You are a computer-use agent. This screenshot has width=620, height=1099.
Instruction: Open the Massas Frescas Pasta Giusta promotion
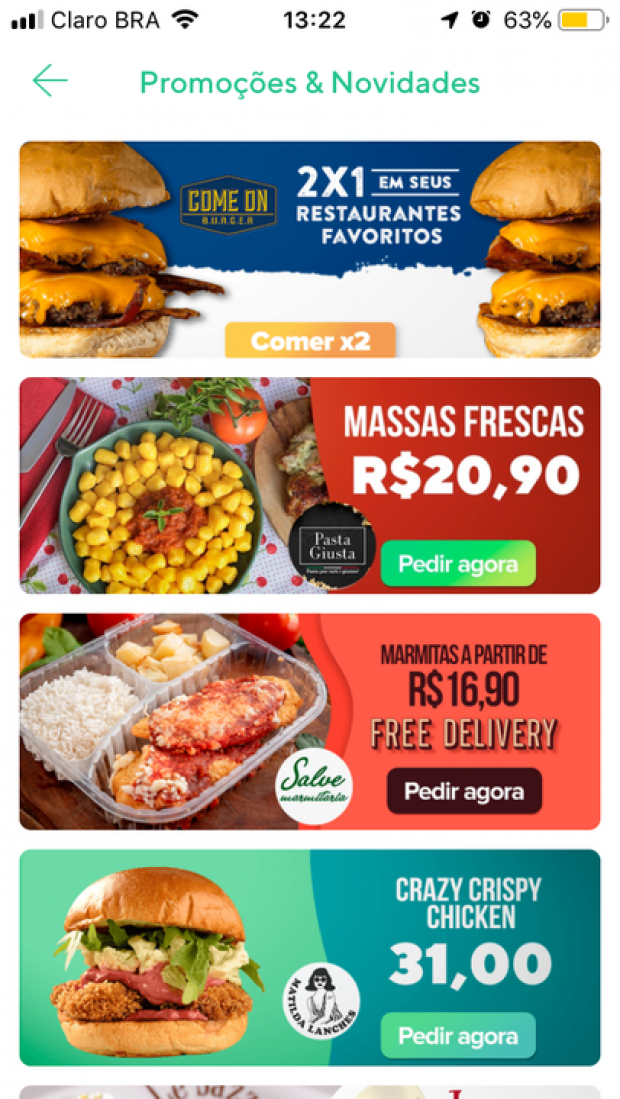[x=310, y=486]
